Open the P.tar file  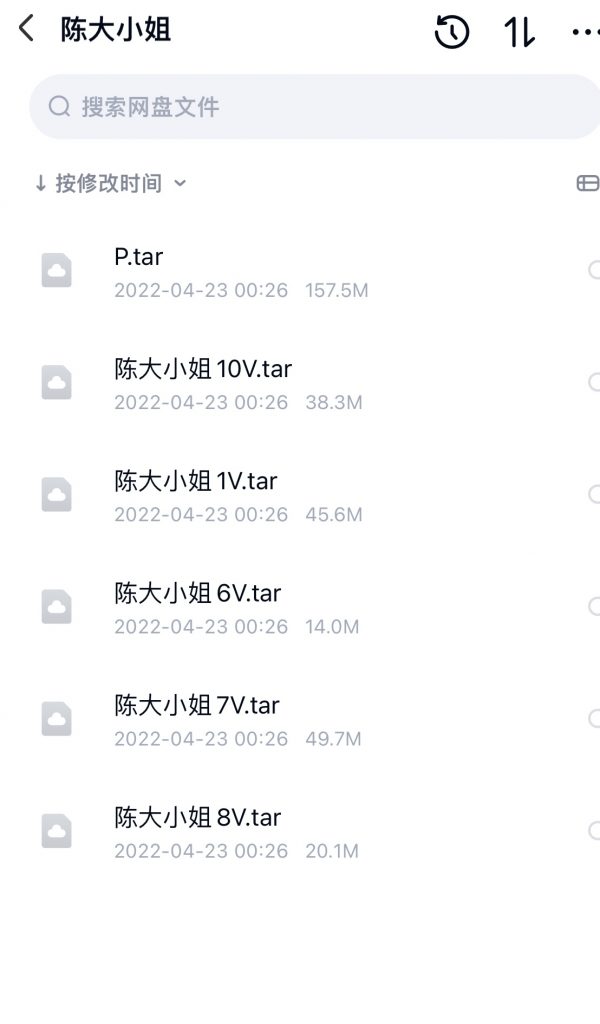300,272
